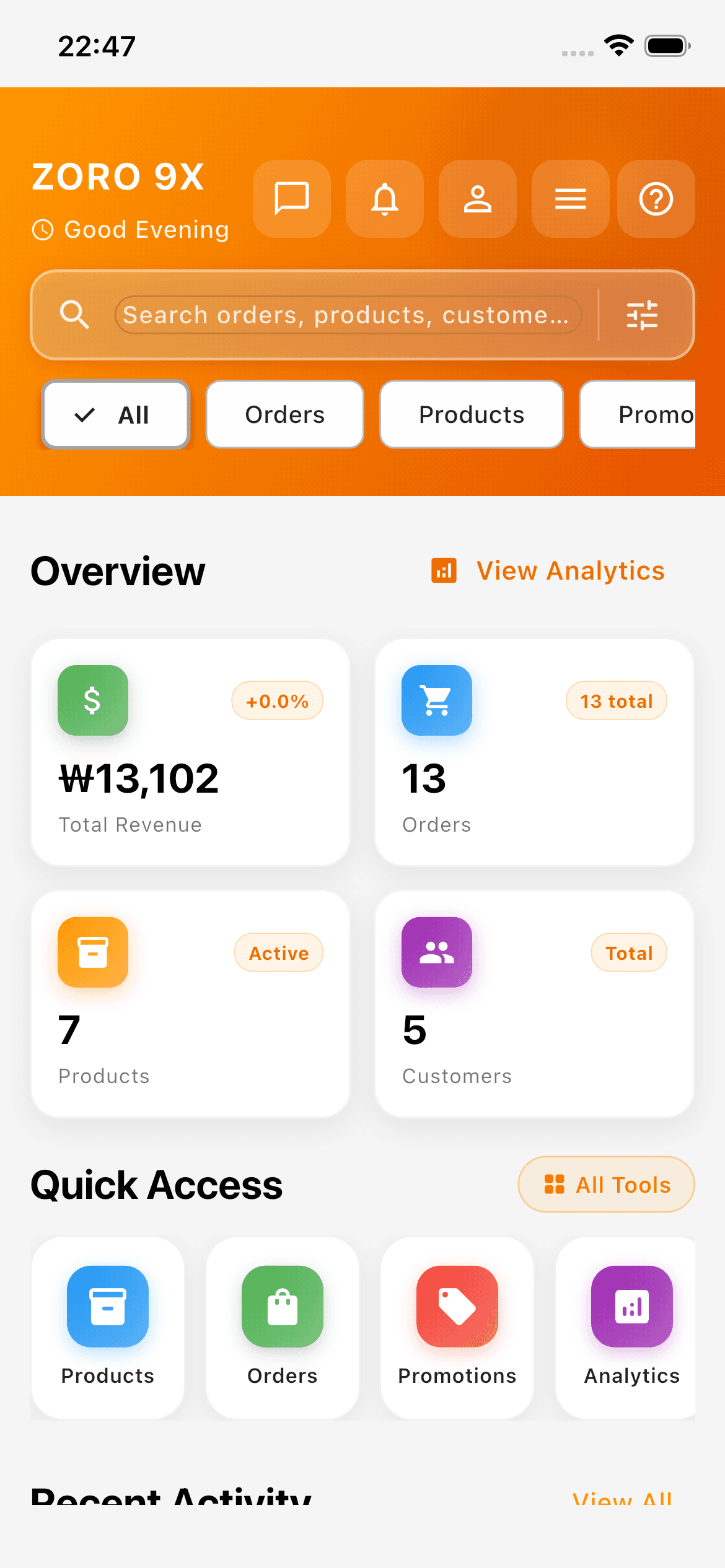The width and height of the screenshot is (725, 1568).
Task: Click the All Tools button
Action: click(605, 1183)
